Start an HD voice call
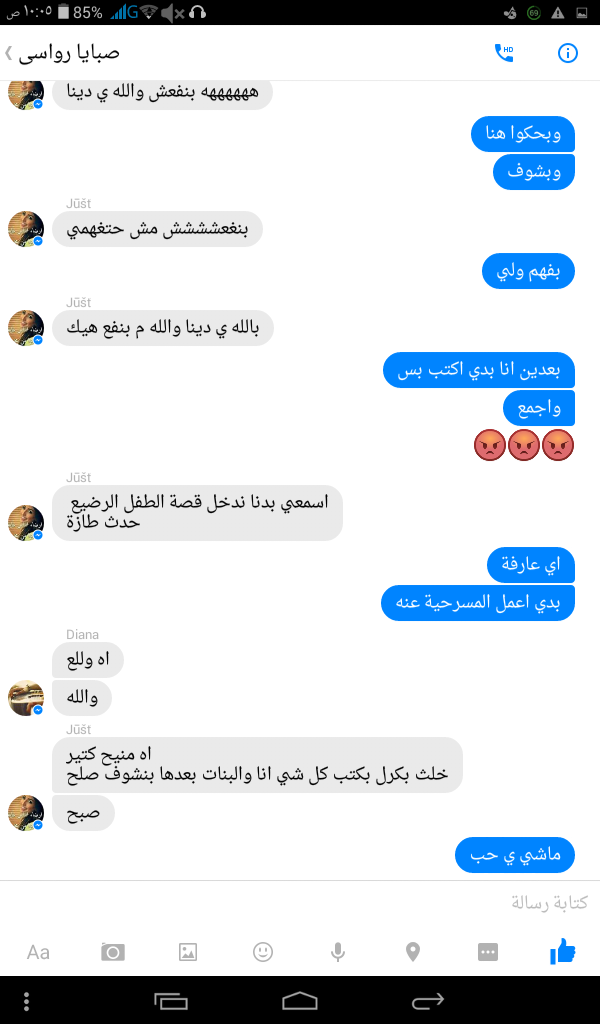This screenshot has width=600, height=1024. coord(503,53)
